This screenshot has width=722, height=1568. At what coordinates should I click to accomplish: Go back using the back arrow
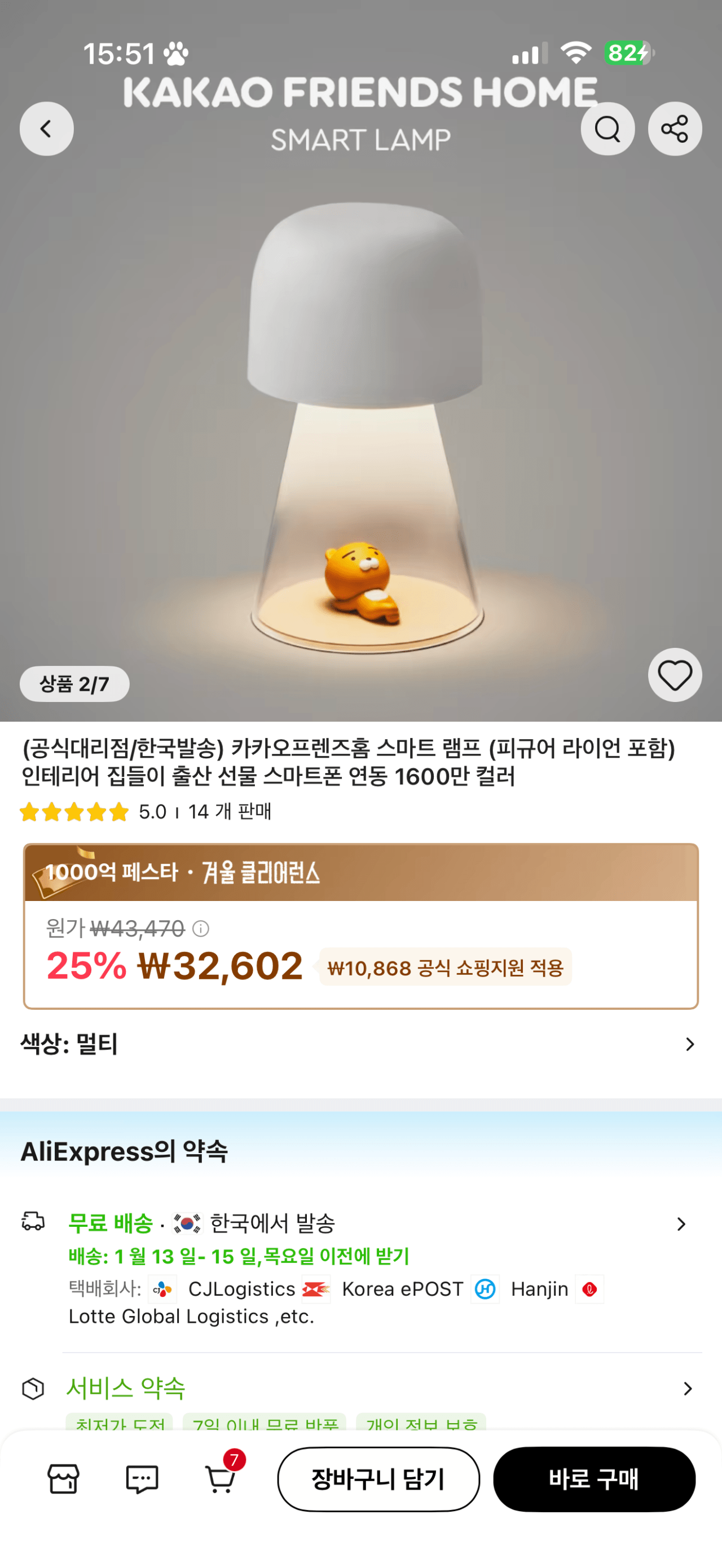click(x=46, y=129)
